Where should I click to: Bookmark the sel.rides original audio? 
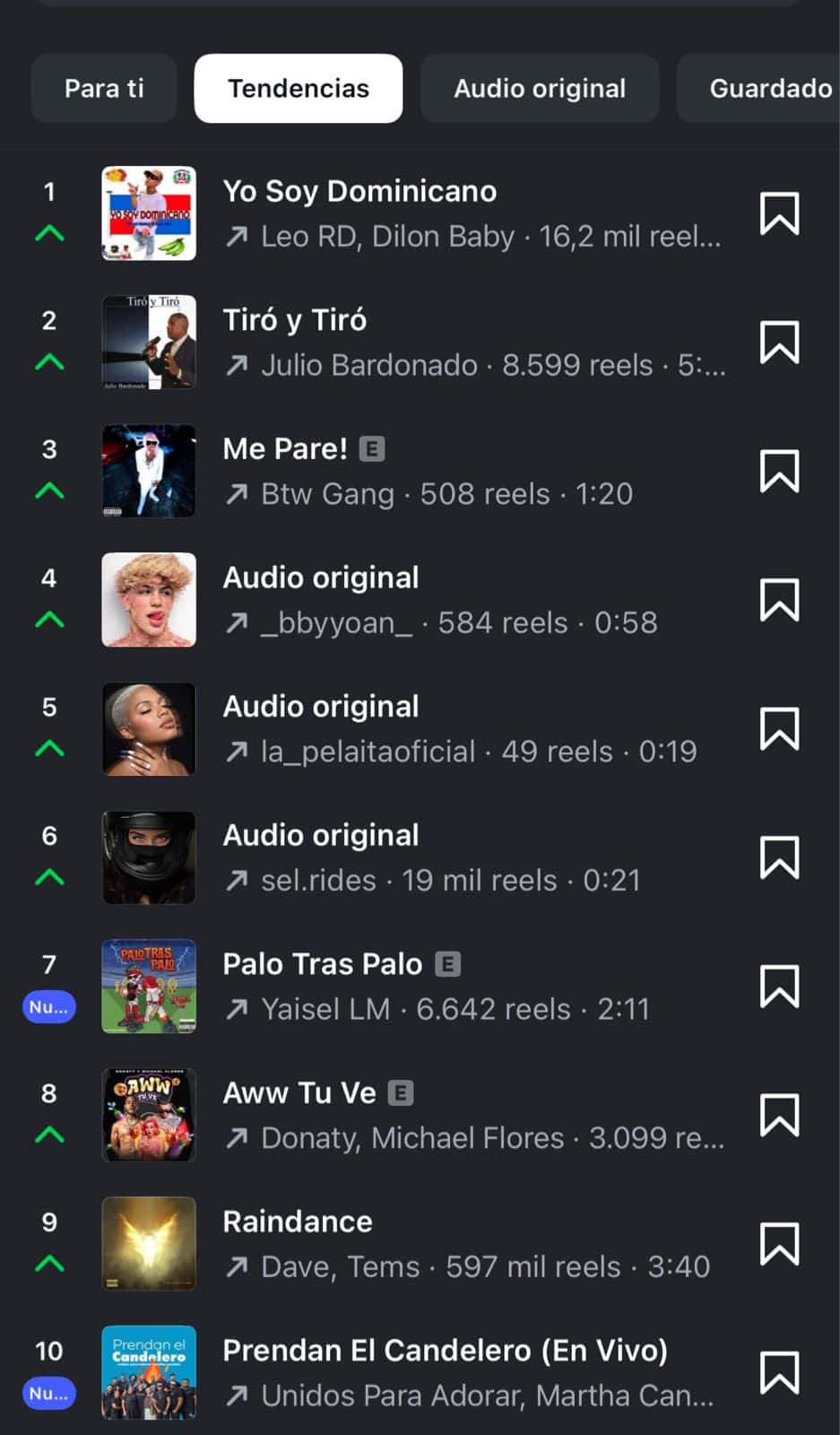[779, 857]
